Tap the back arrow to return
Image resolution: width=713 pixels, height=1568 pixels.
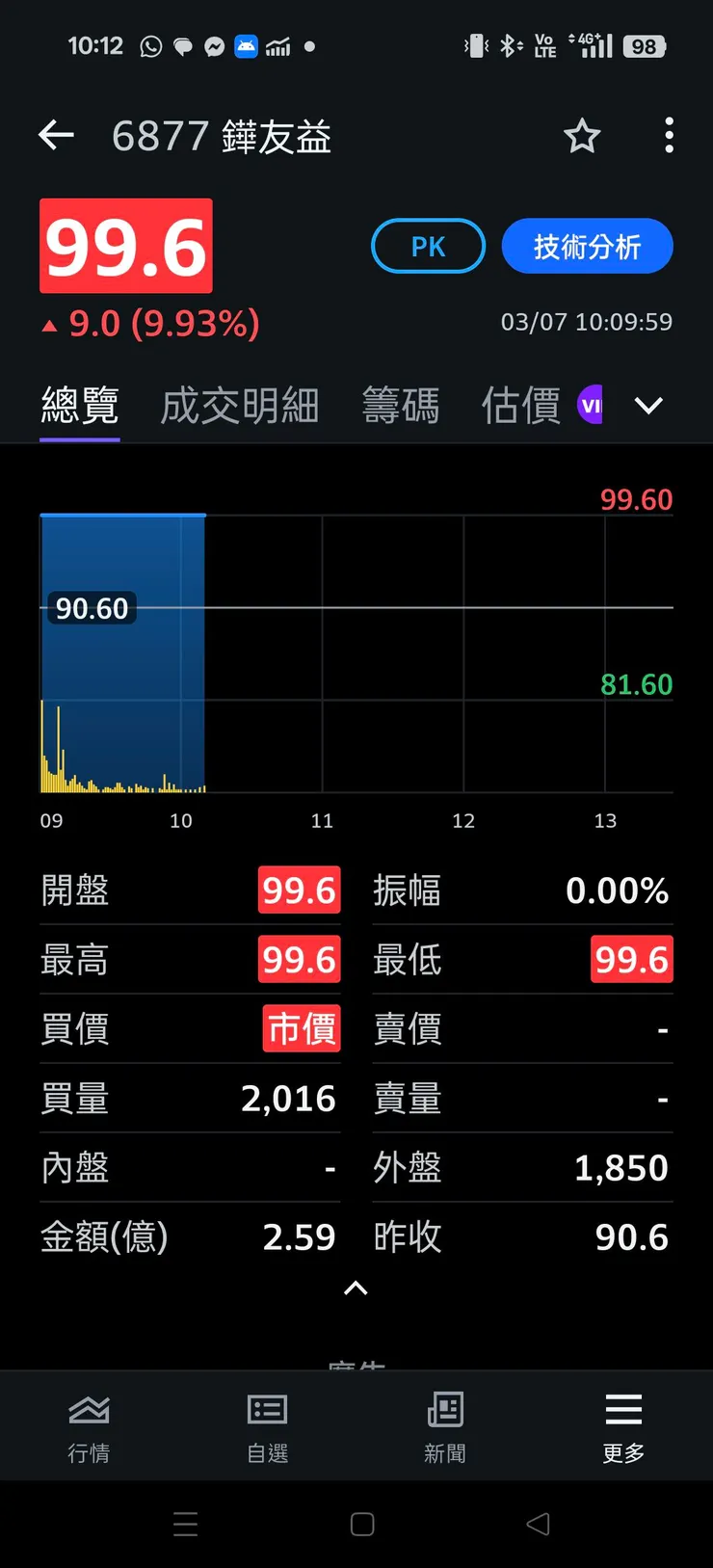pyautogui.click(x=55, y=135)
